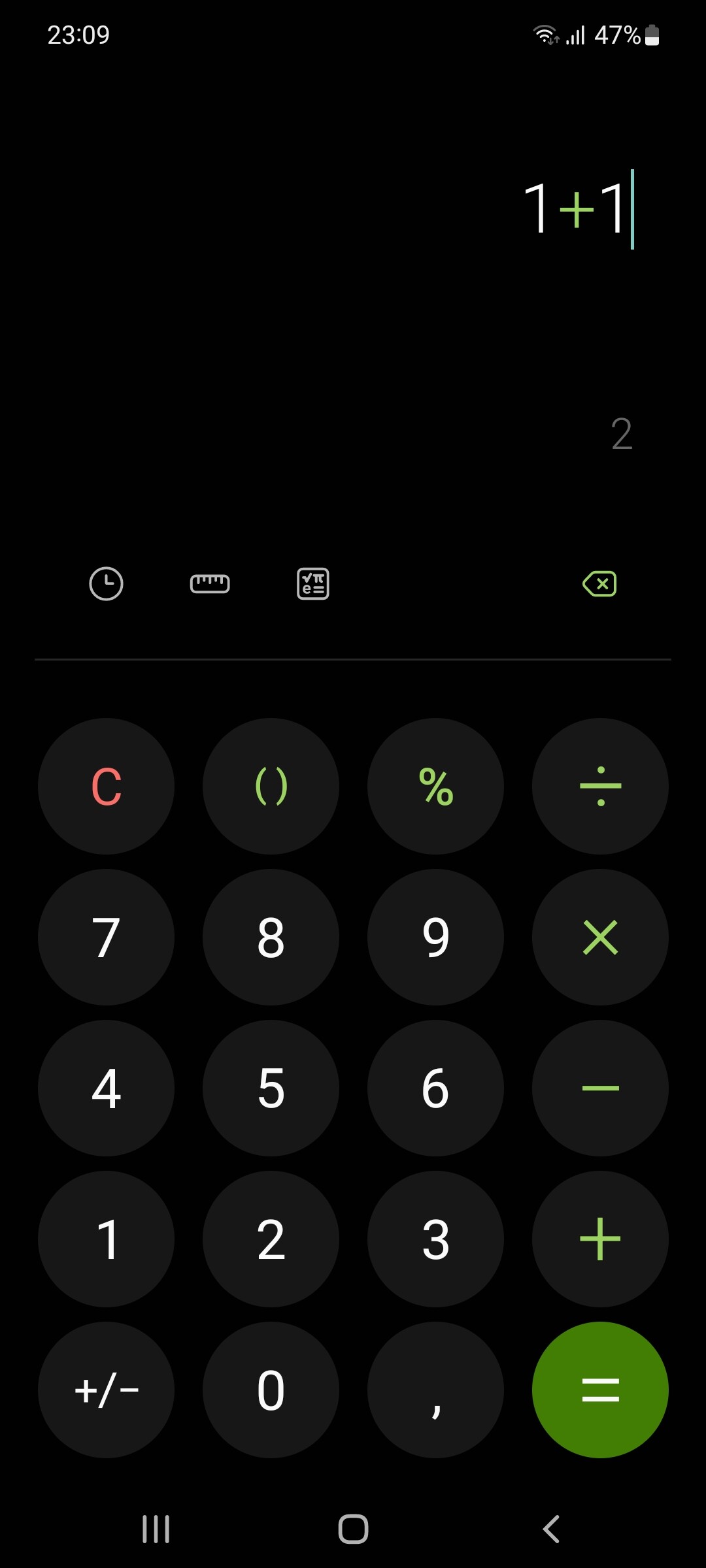Enter the digit 5
The height and width of the screenshot is (1568, 706).
[x=271, y=1088]
